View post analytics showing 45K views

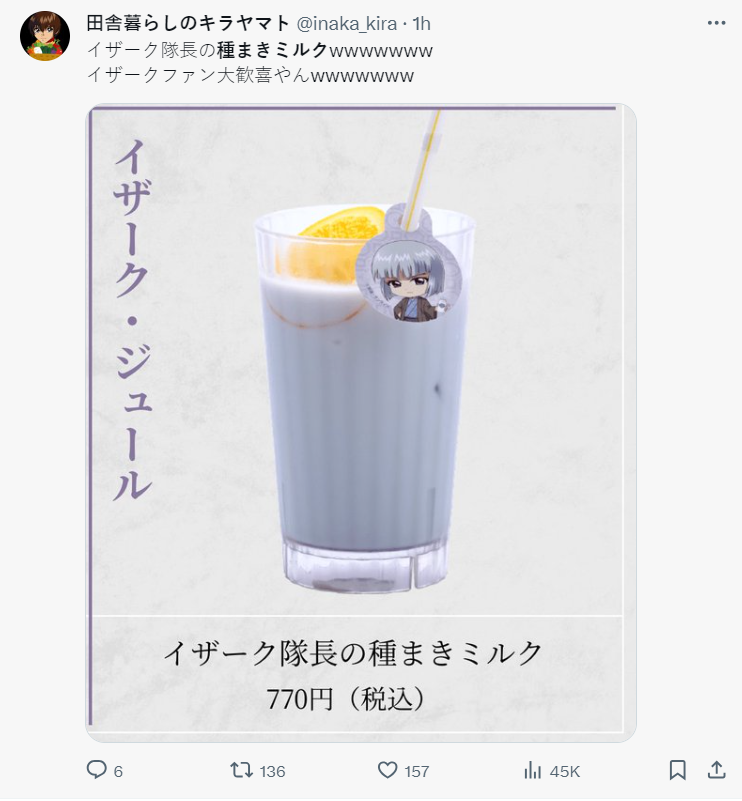pos(533,770)
